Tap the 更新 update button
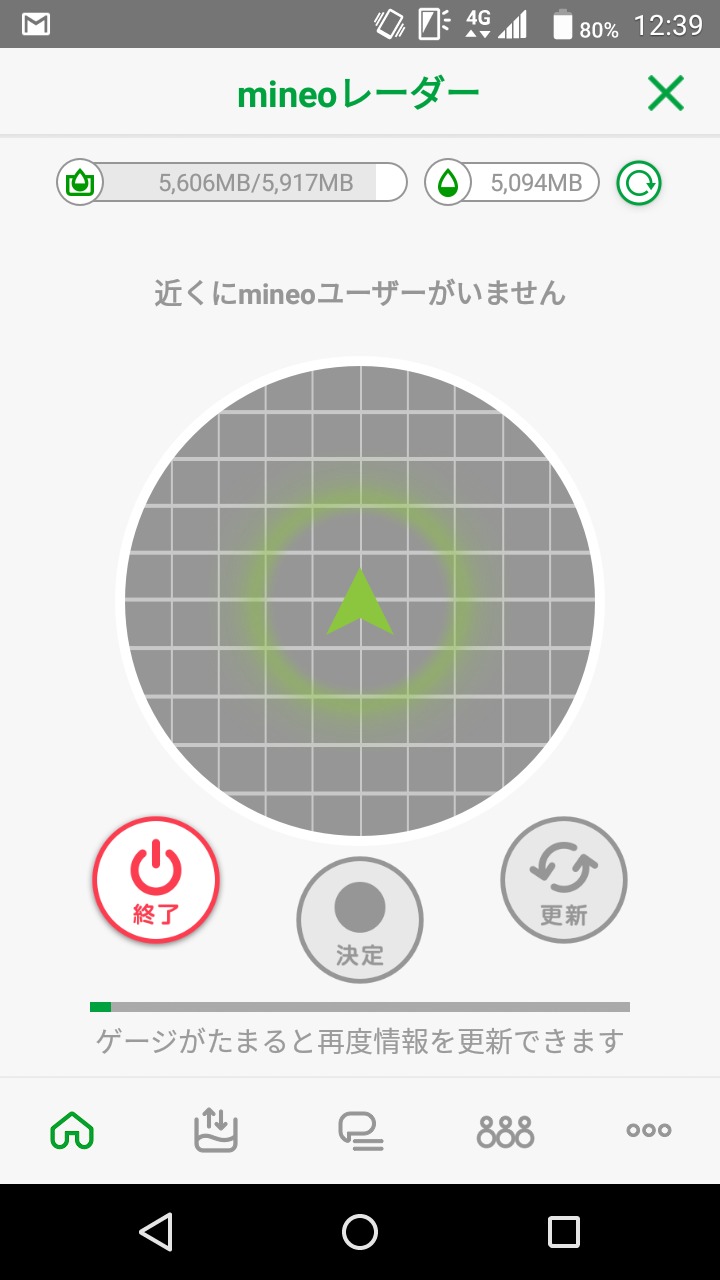This screenshot has width=720, height=1280. pos(564,880)
